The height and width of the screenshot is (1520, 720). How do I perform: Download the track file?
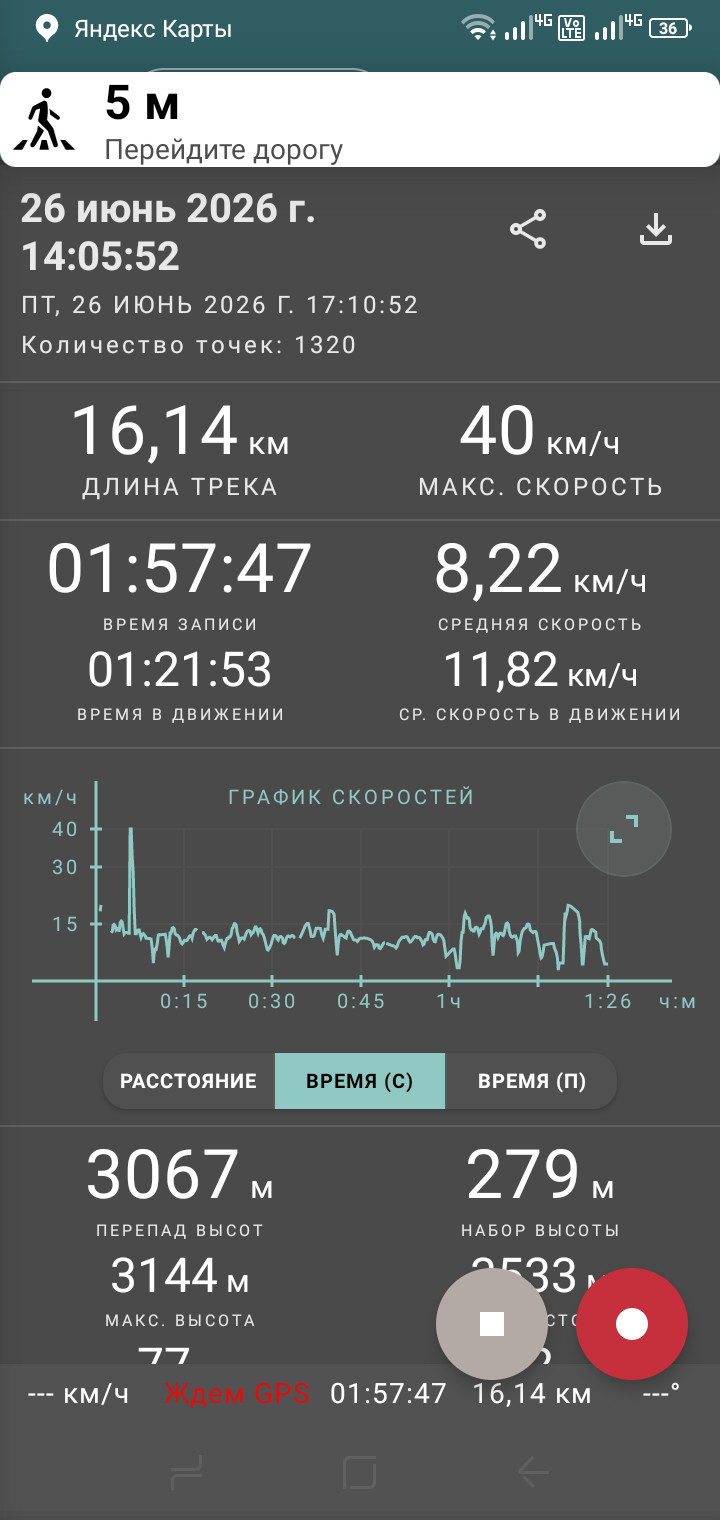(x=656, y=230)
